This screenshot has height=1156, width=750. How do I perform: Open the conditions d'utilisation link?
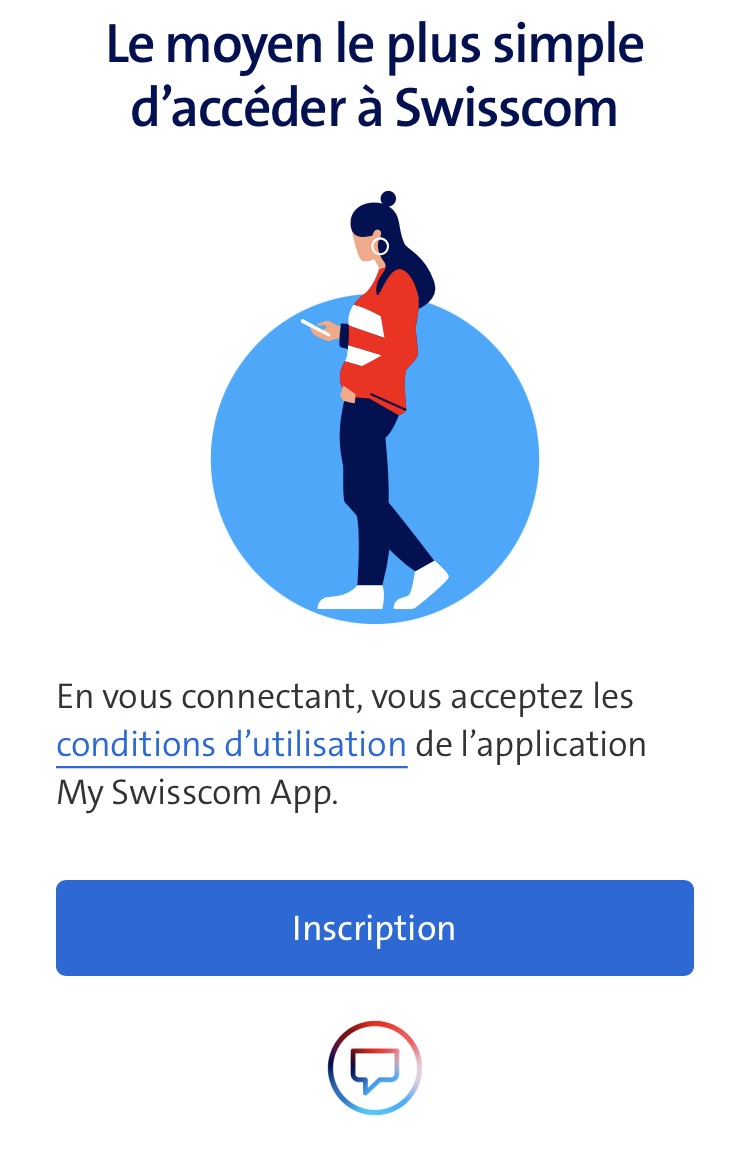coord(231,746)
